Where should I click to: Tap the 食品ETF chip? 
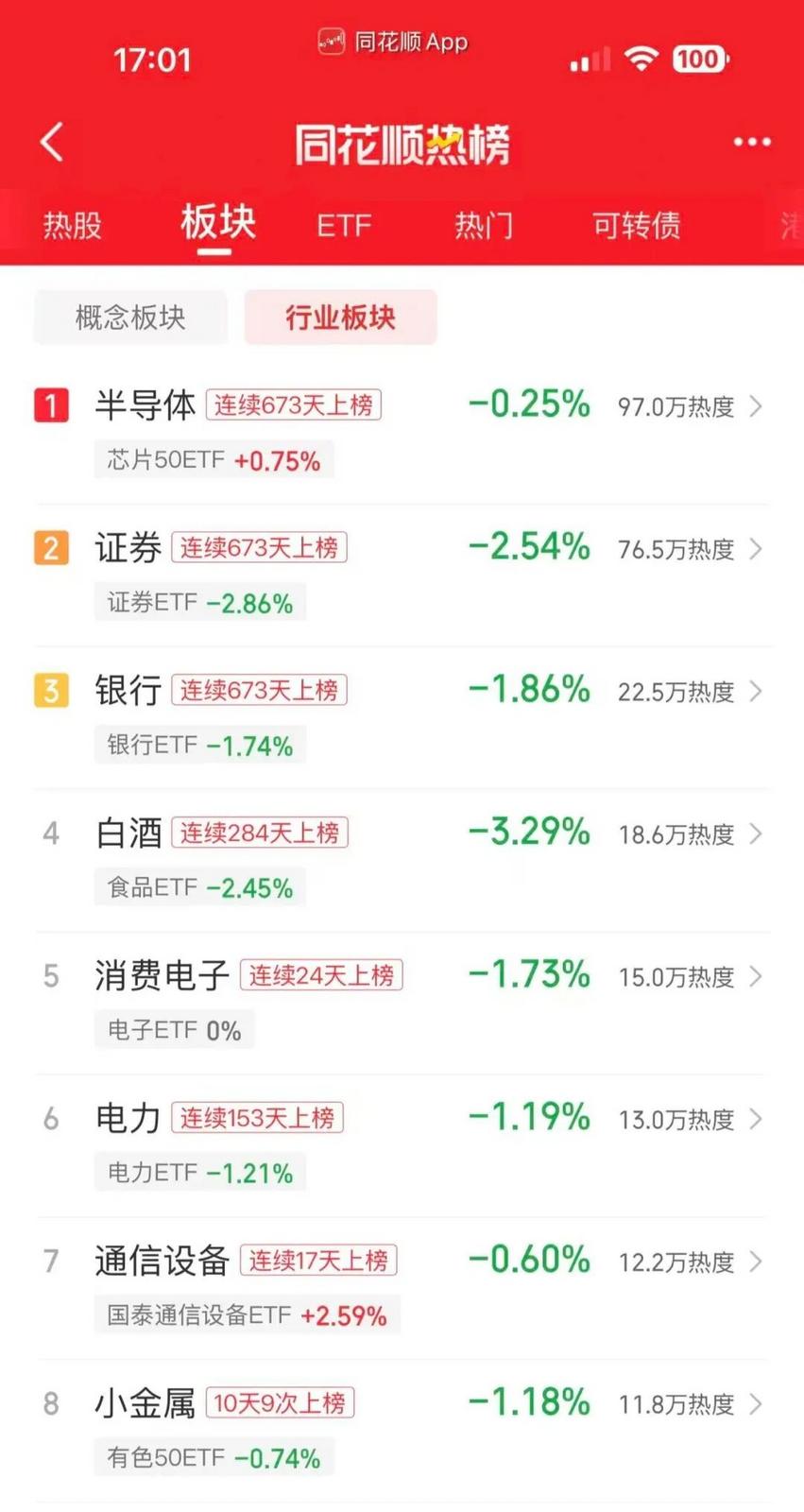click(199, 887)
